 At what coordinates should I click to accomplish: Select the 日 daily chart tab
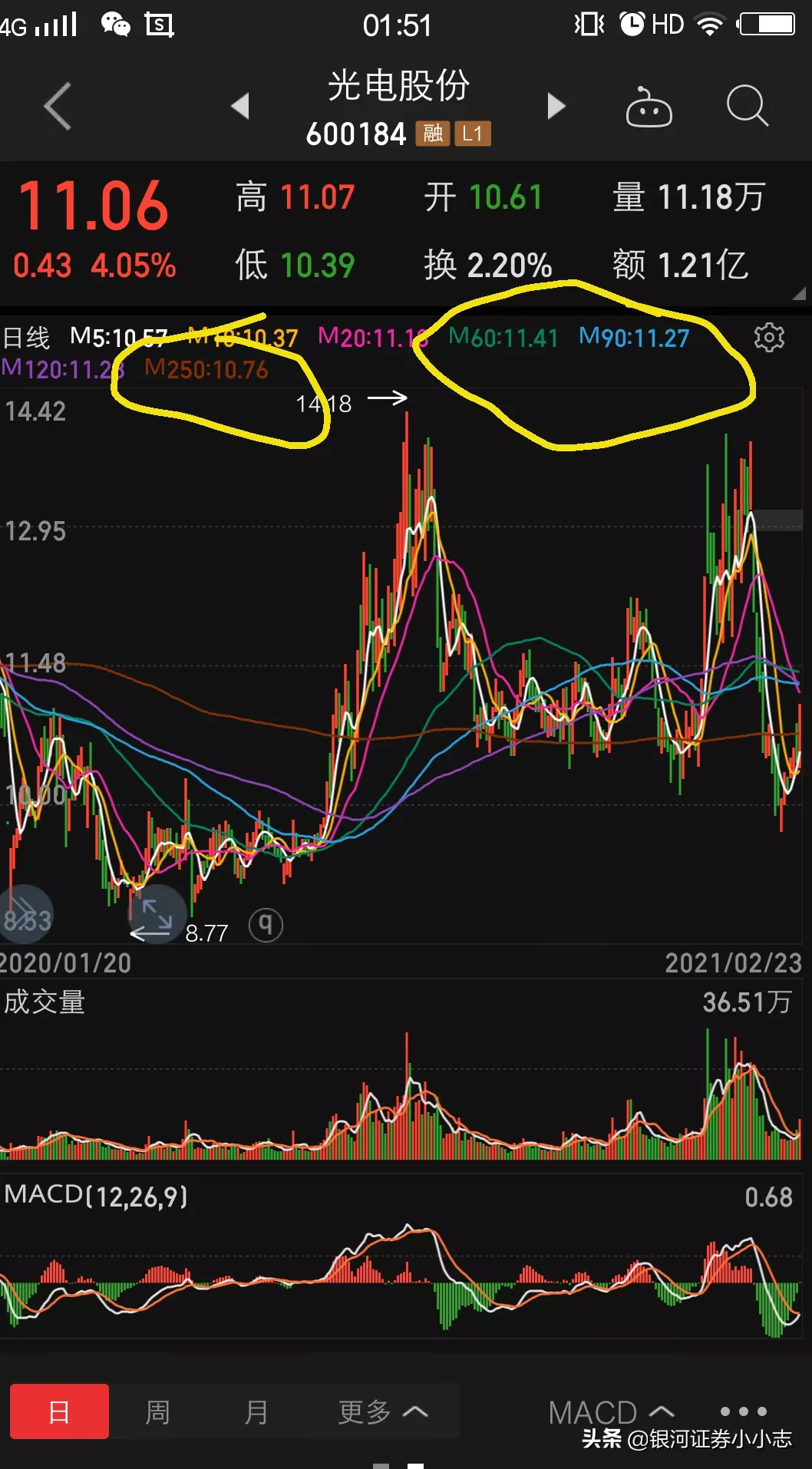tap(59, 1411)
